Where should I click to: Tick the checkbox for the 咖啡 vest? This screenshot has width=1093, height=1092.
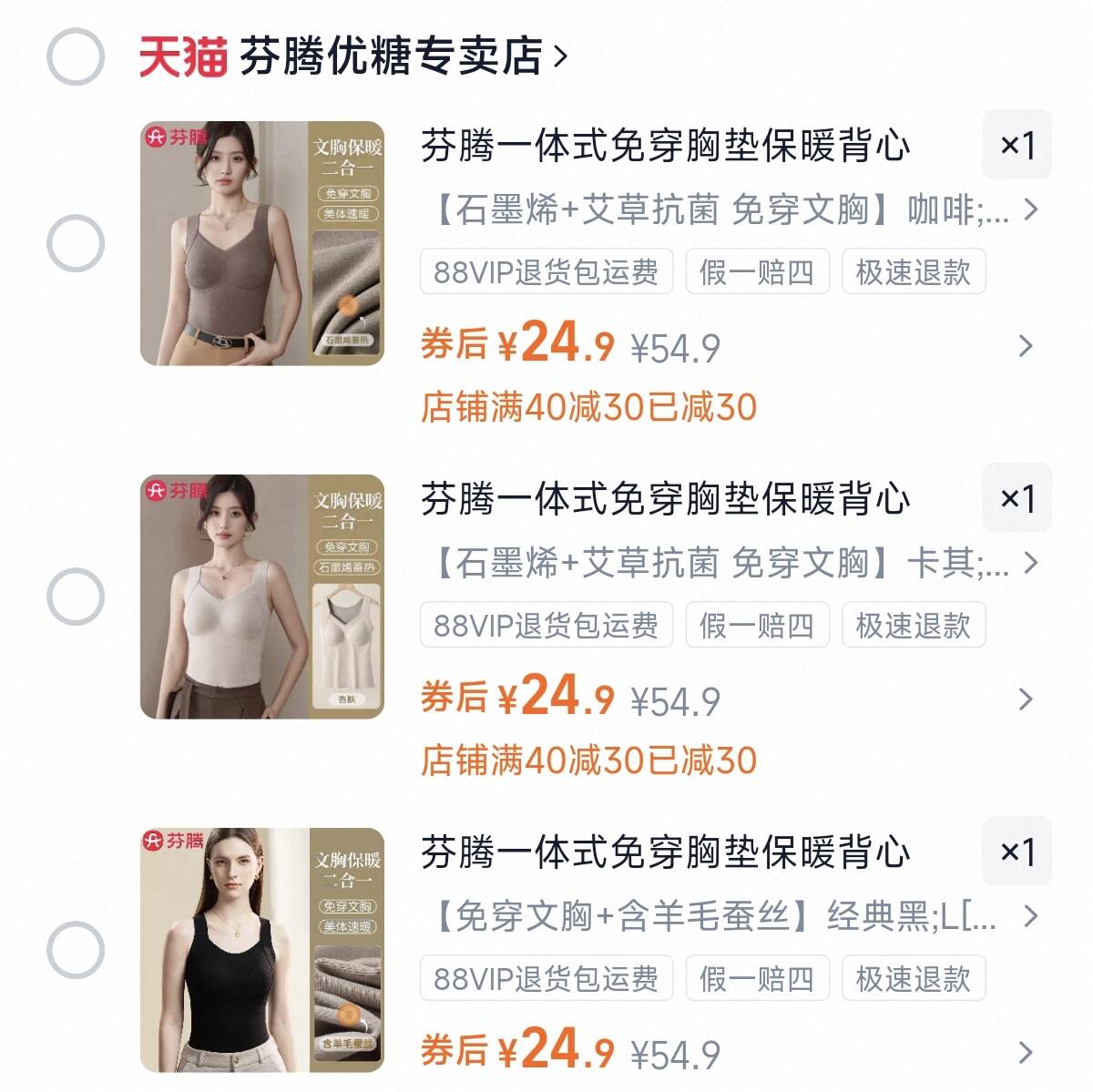(x=75, y=243)
